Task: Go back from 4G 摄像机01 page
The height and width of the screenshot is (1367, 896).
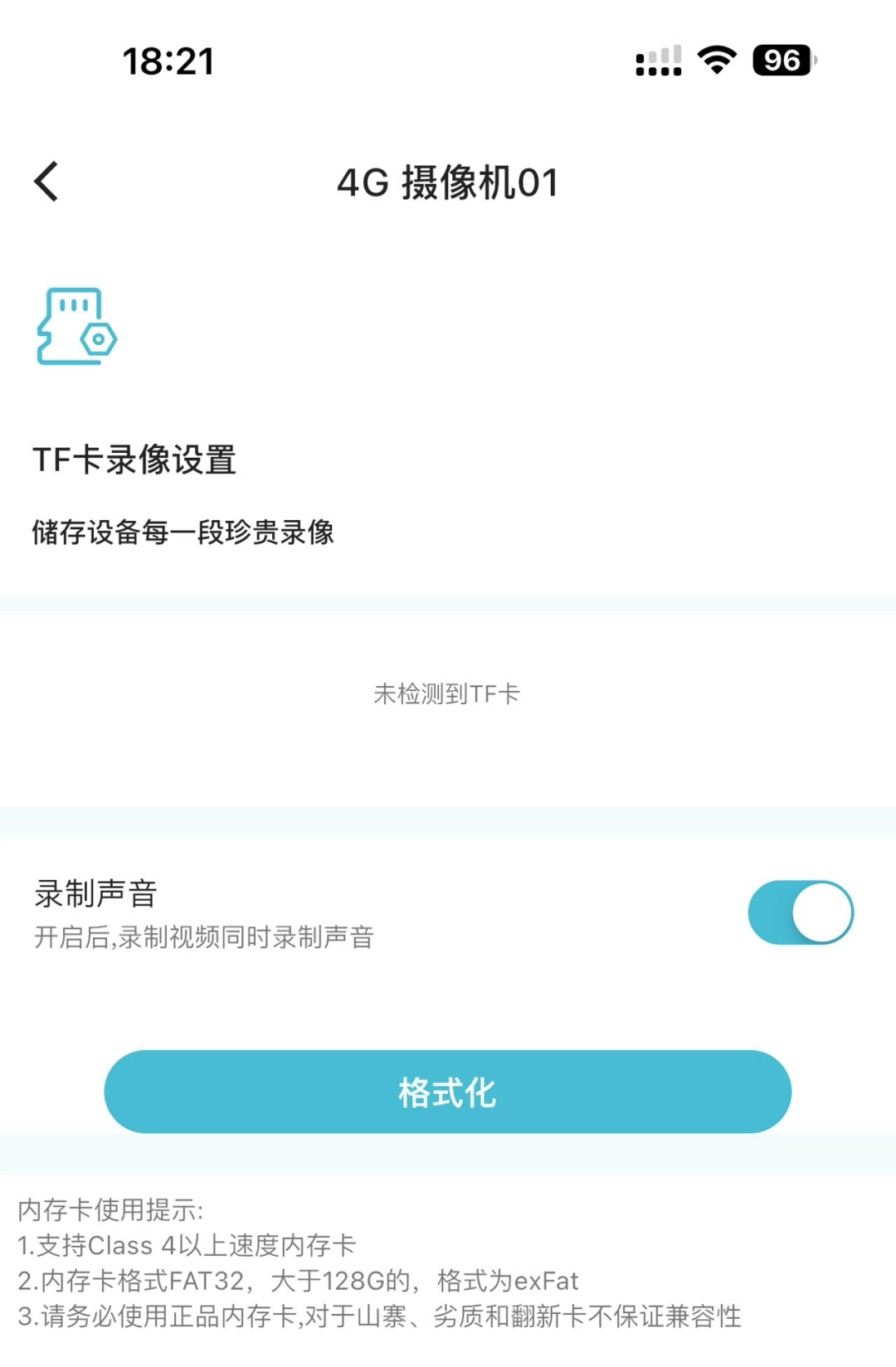Action: 46,182
